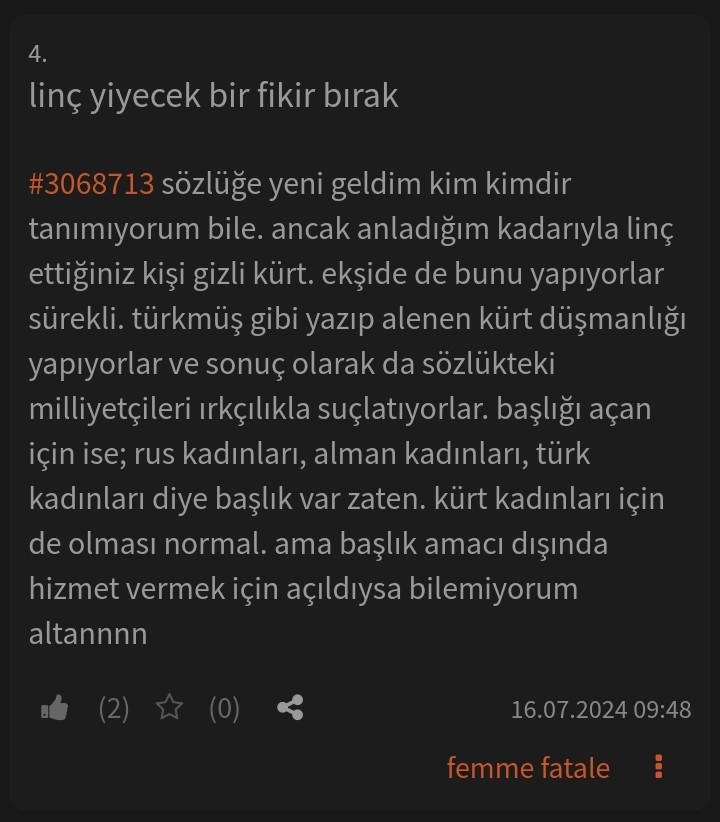This screenshot has height=822, width=720.
Task: Add this entry to favorites with the star
Action: point(171,709)
